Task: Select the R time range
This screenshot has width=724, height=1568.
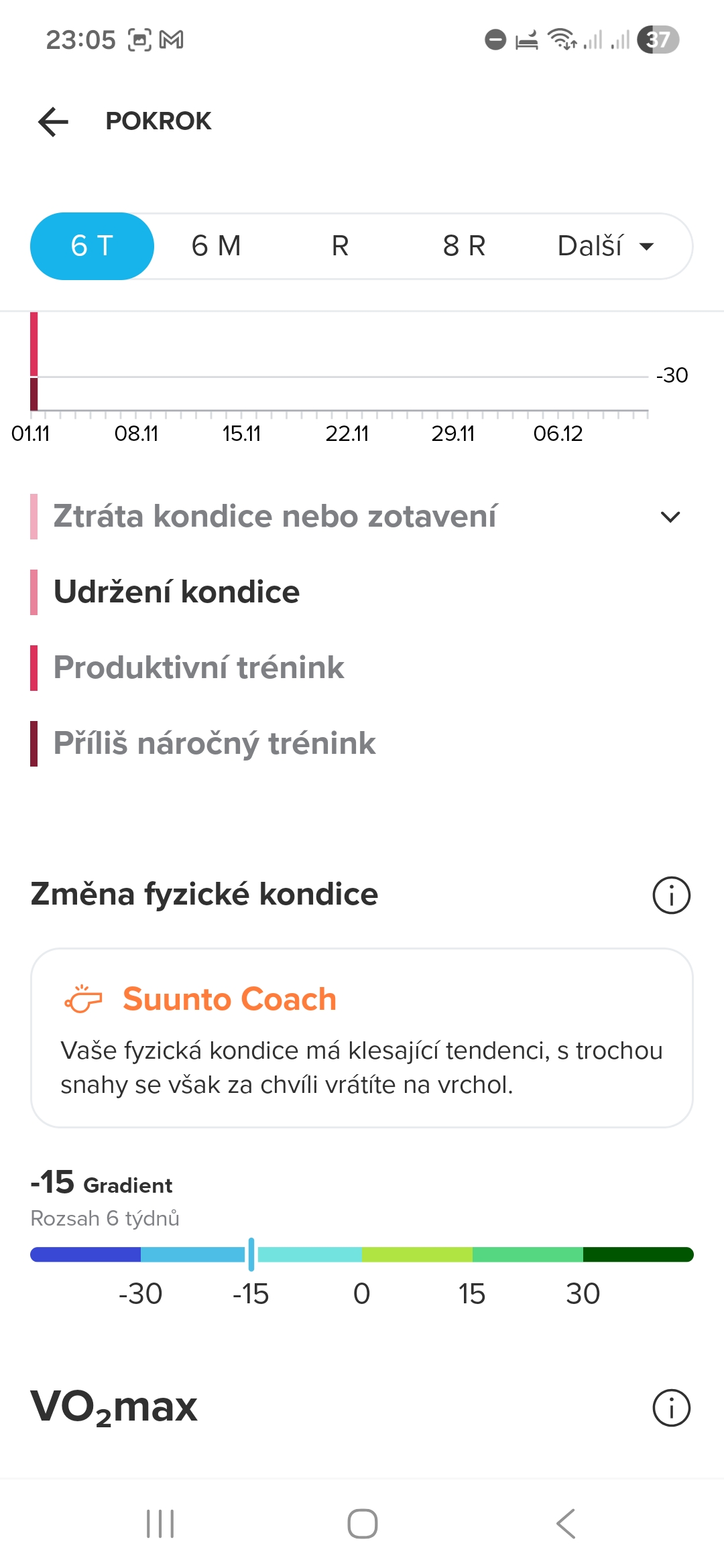Action: pos(340,245)
